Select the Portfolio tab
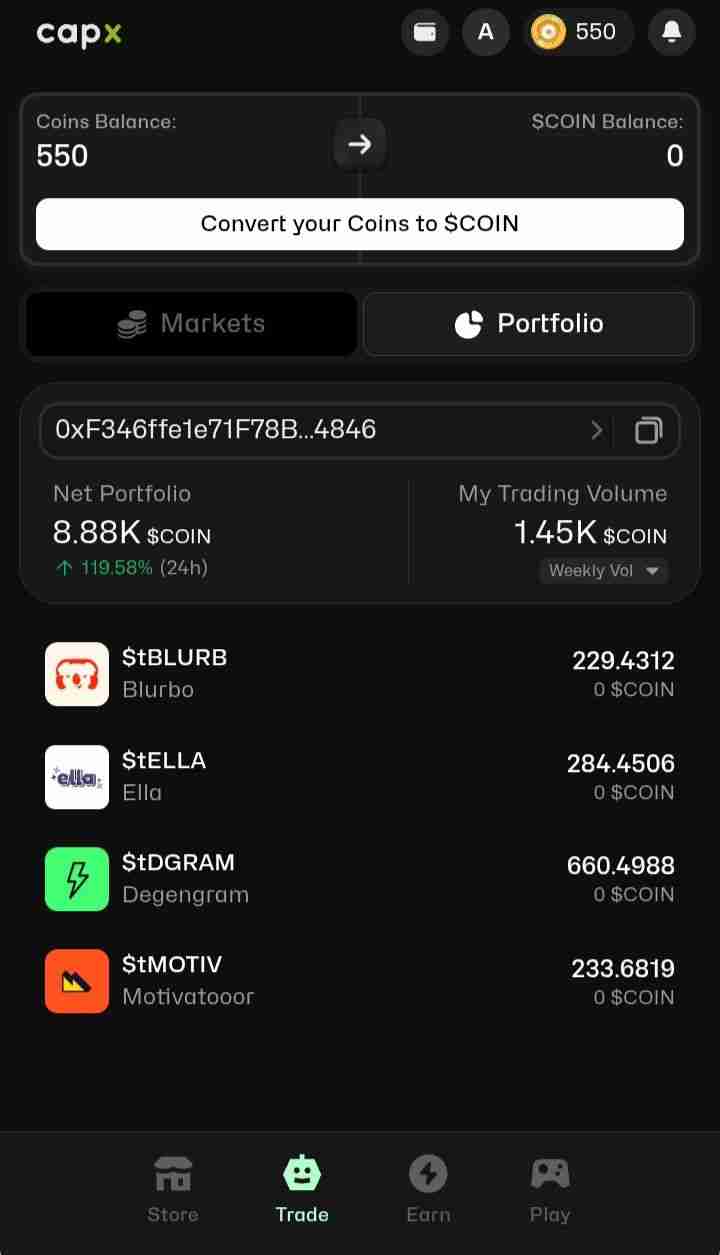The width and height of the screenshot is (720, 1255). point(529,323)
